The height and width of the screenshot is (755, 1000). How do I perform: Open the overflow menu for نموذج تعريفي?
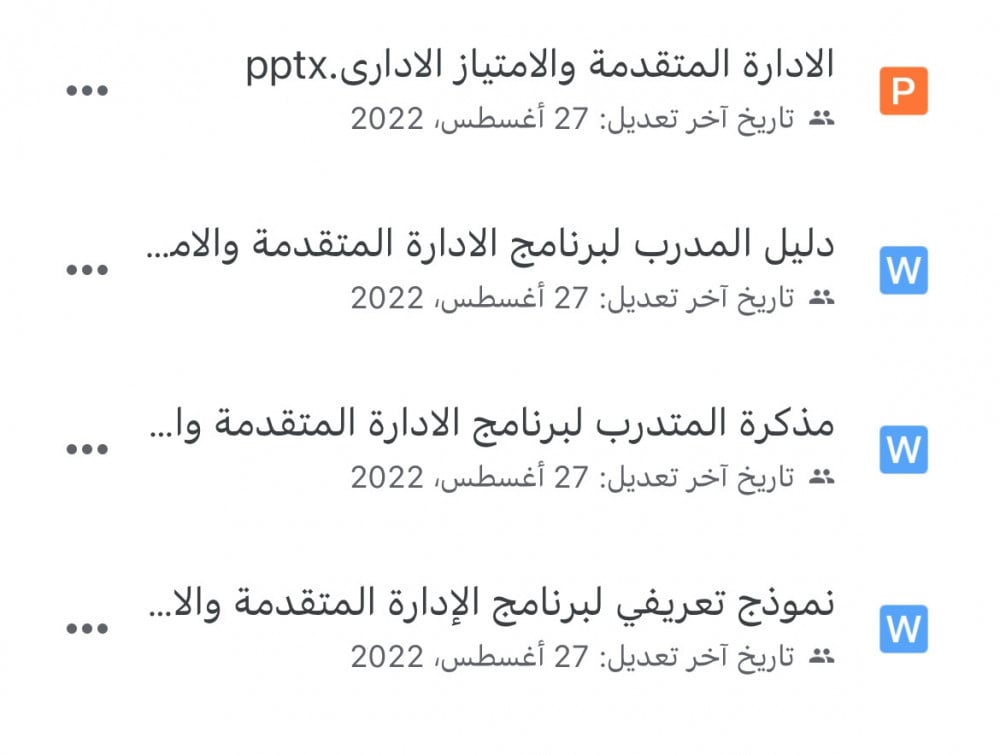click(x=87, y=629)
